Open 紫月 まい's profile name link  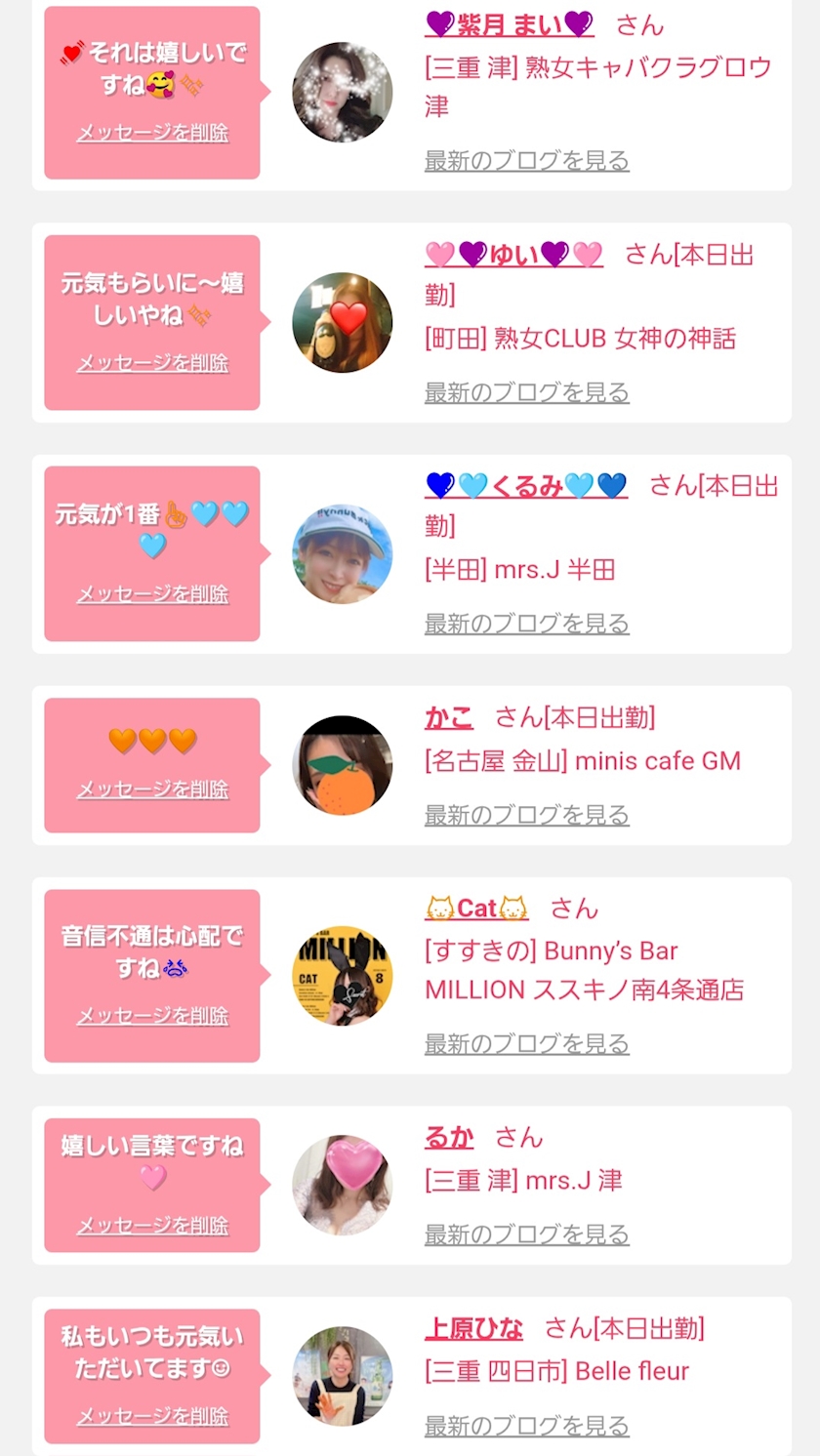tap(509, 24)
